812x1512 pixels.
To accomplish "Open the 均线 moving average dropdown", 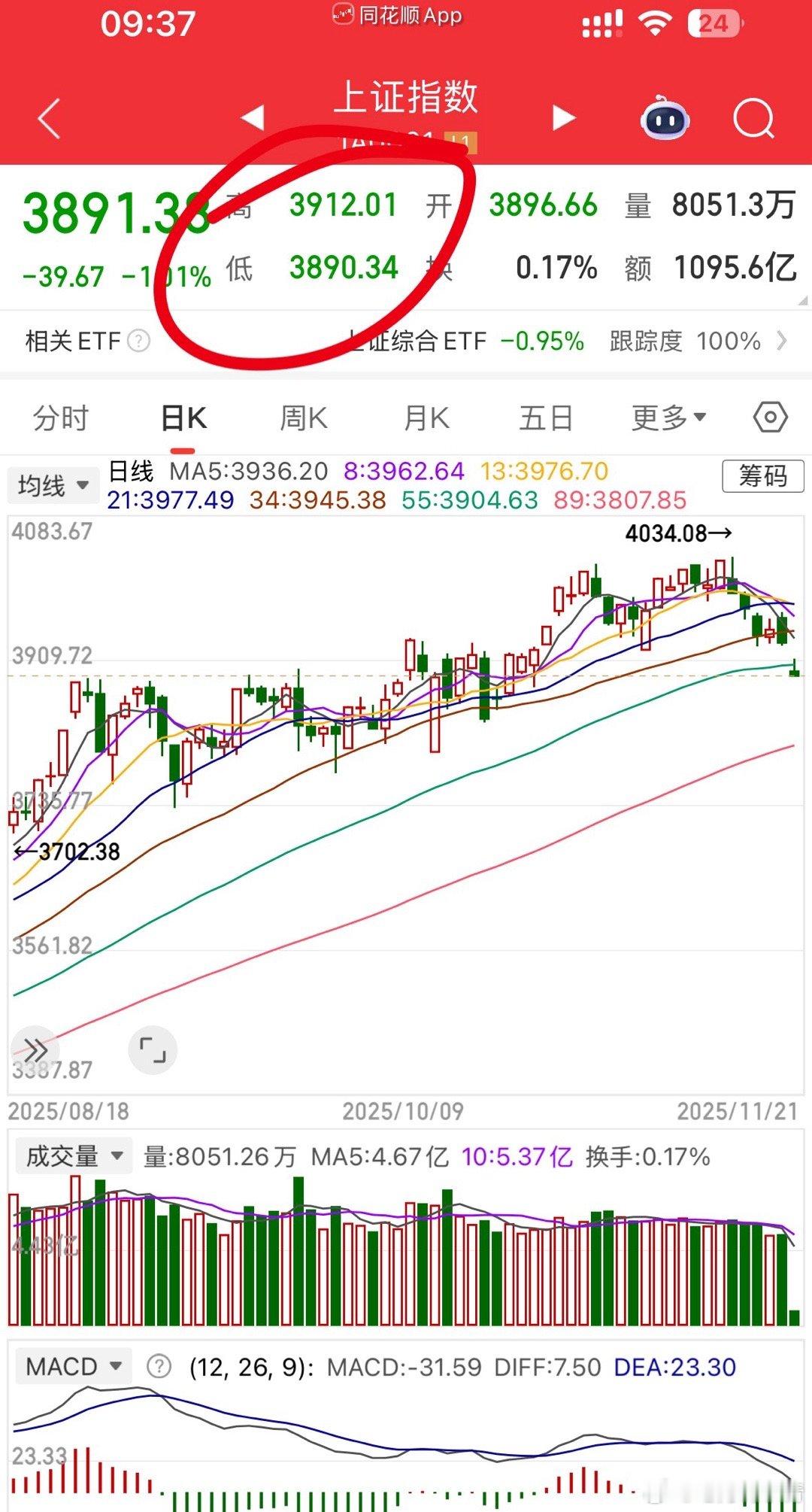I will point(53,485).
